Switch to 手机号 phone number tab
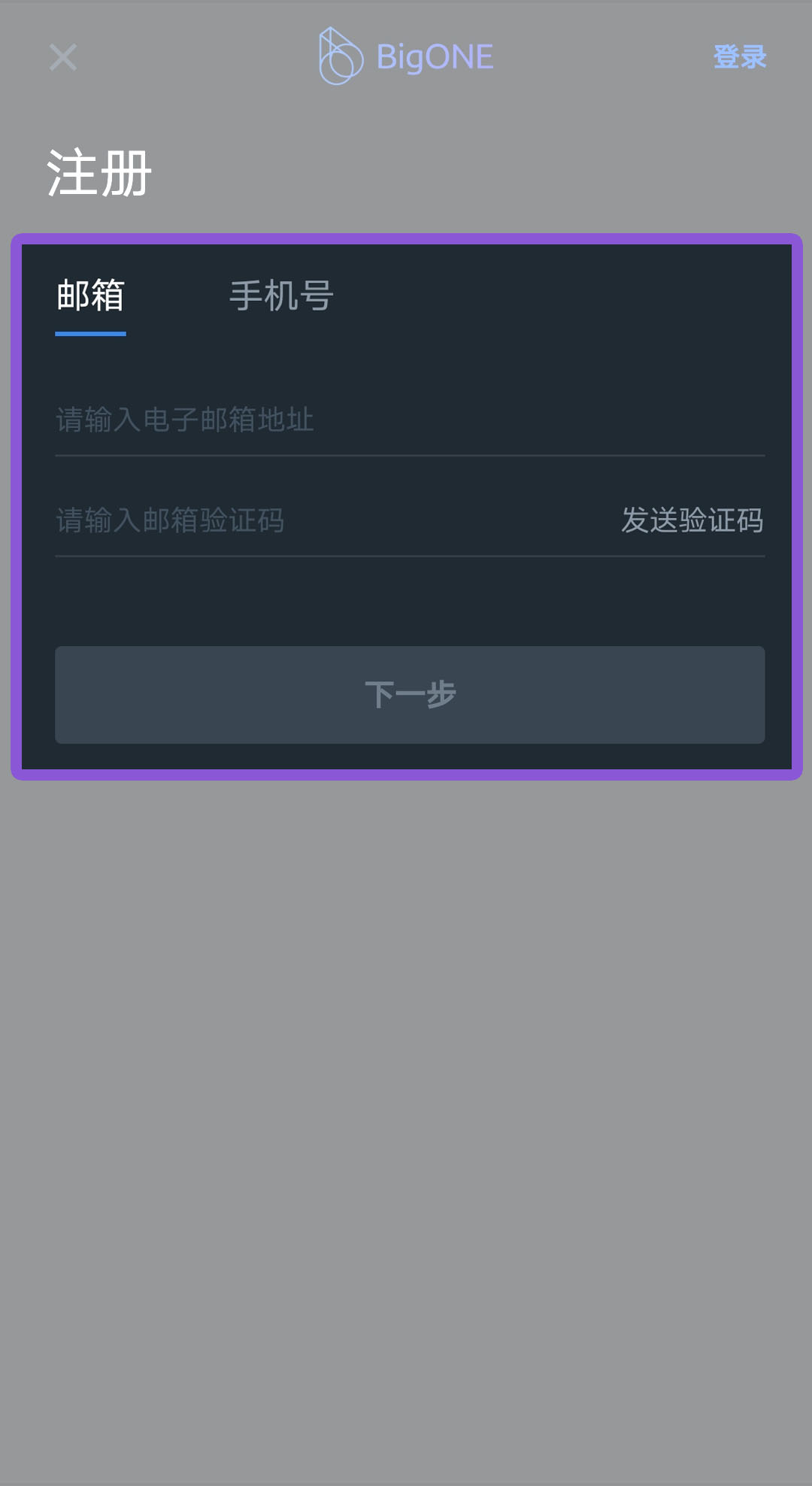The width and height of the screenshot is (812, 1486). click(281, 296)
